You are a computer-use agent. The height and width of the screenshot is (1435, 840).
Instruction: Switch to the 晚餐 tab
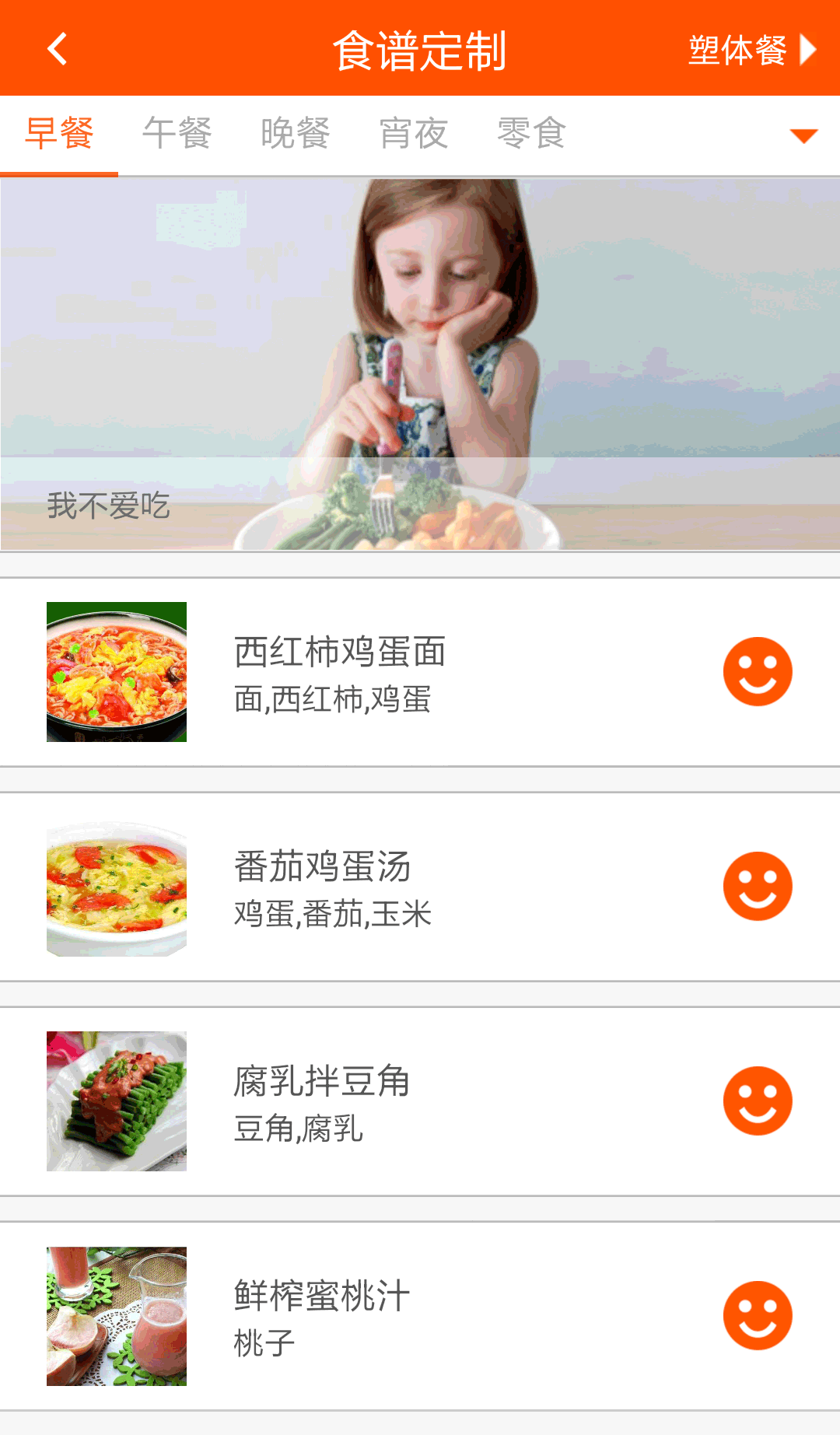[296, 134]
